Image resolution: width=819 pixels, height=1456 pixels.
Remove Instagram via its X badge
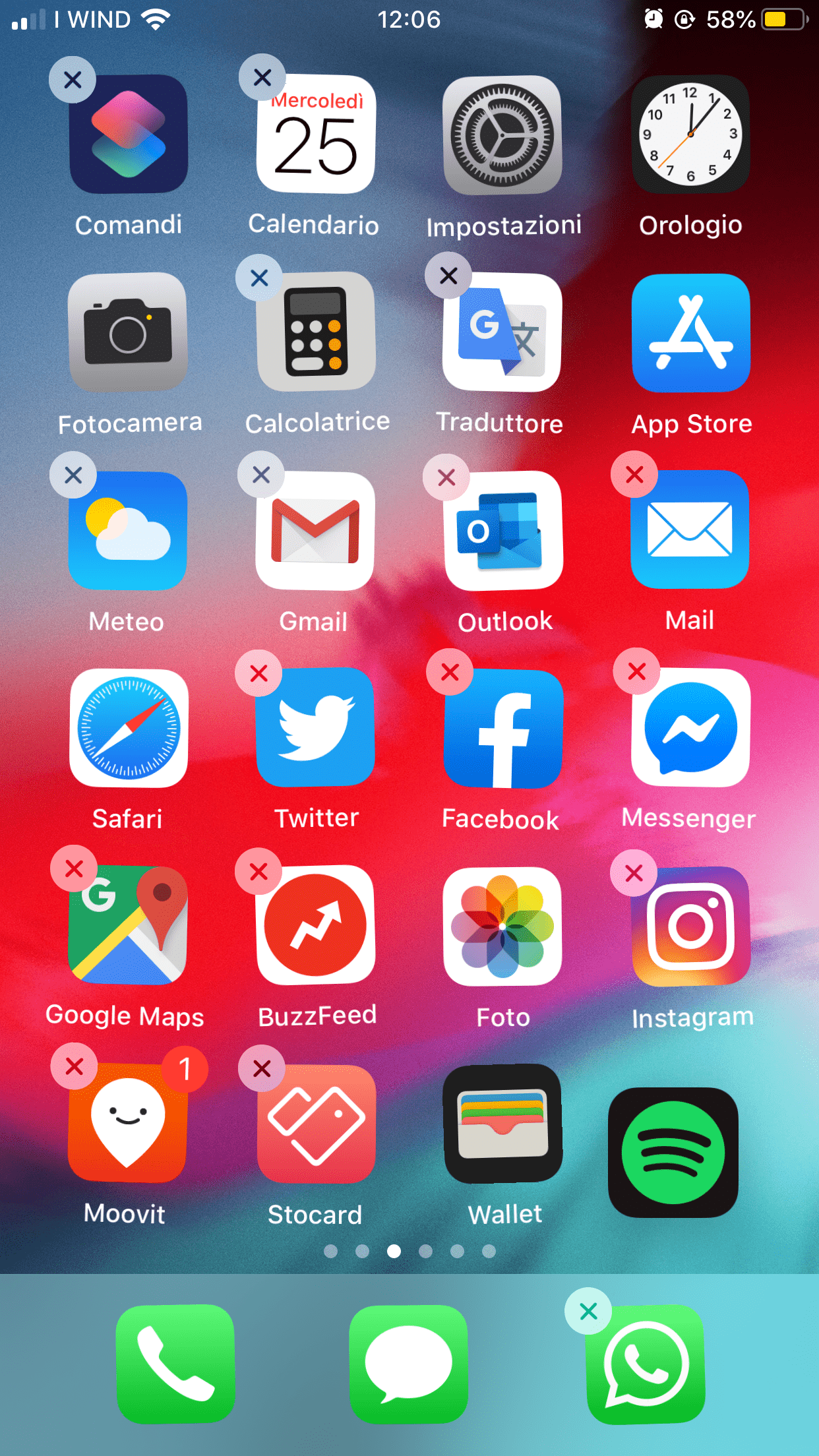coord(634,873)
